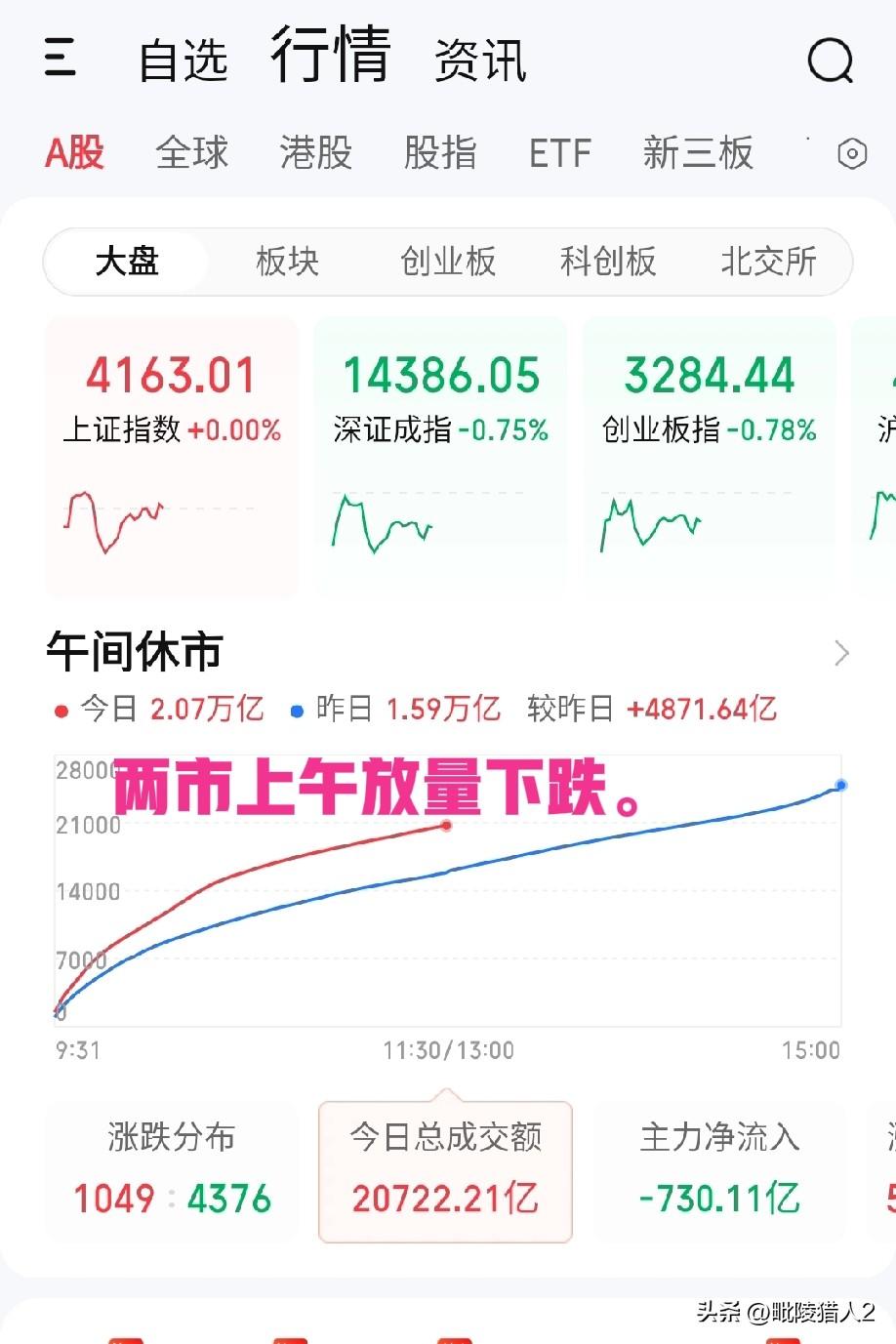Open the 创业板 segment
Screen dimensions: 896x1344
pos(448,262)
